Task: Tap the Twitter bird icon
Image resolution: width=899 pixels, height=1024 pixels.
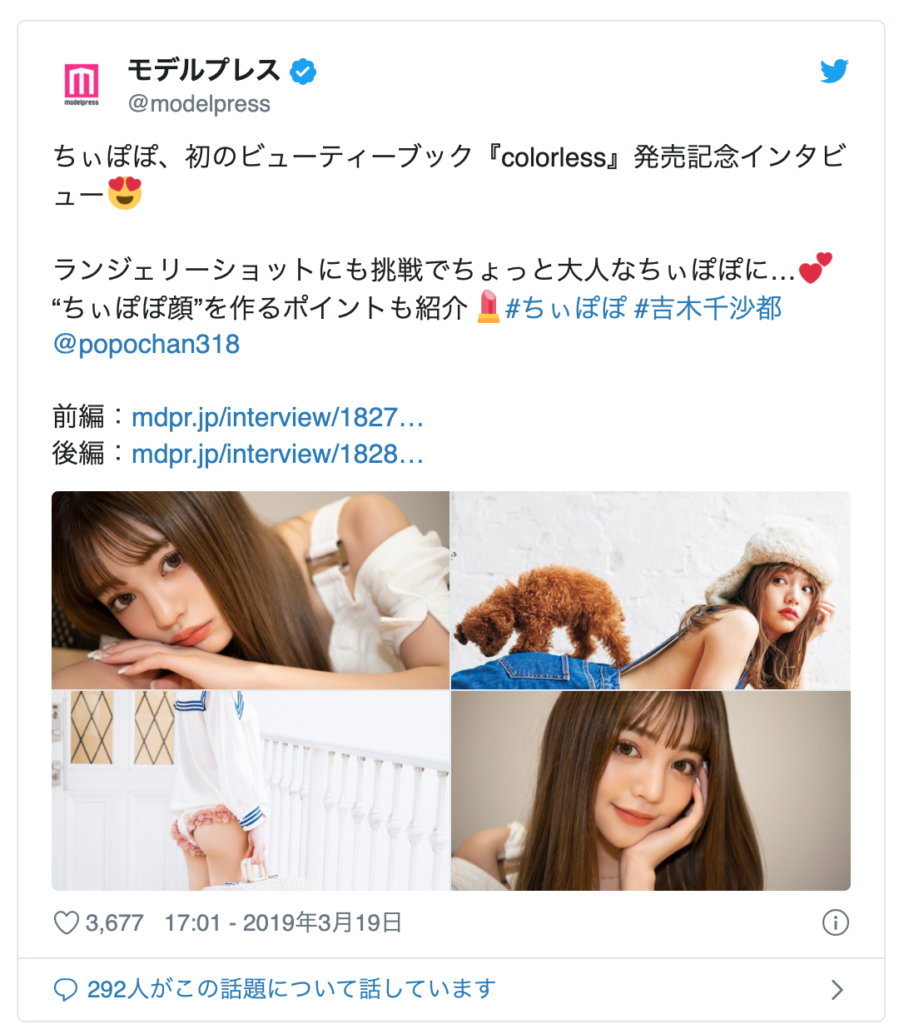Action: 834,72
